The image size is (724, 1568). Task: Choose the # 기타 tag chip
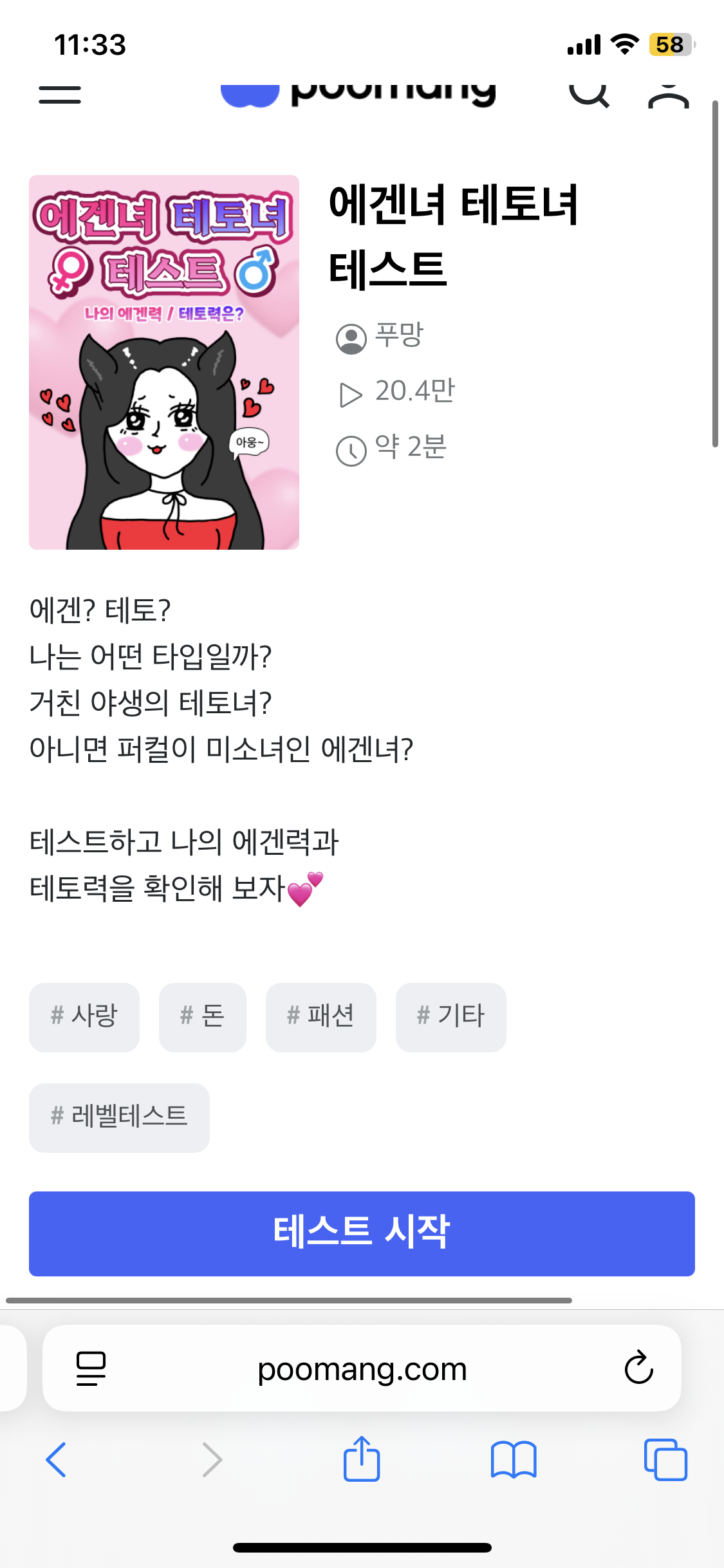click(x=450, y=1016)
